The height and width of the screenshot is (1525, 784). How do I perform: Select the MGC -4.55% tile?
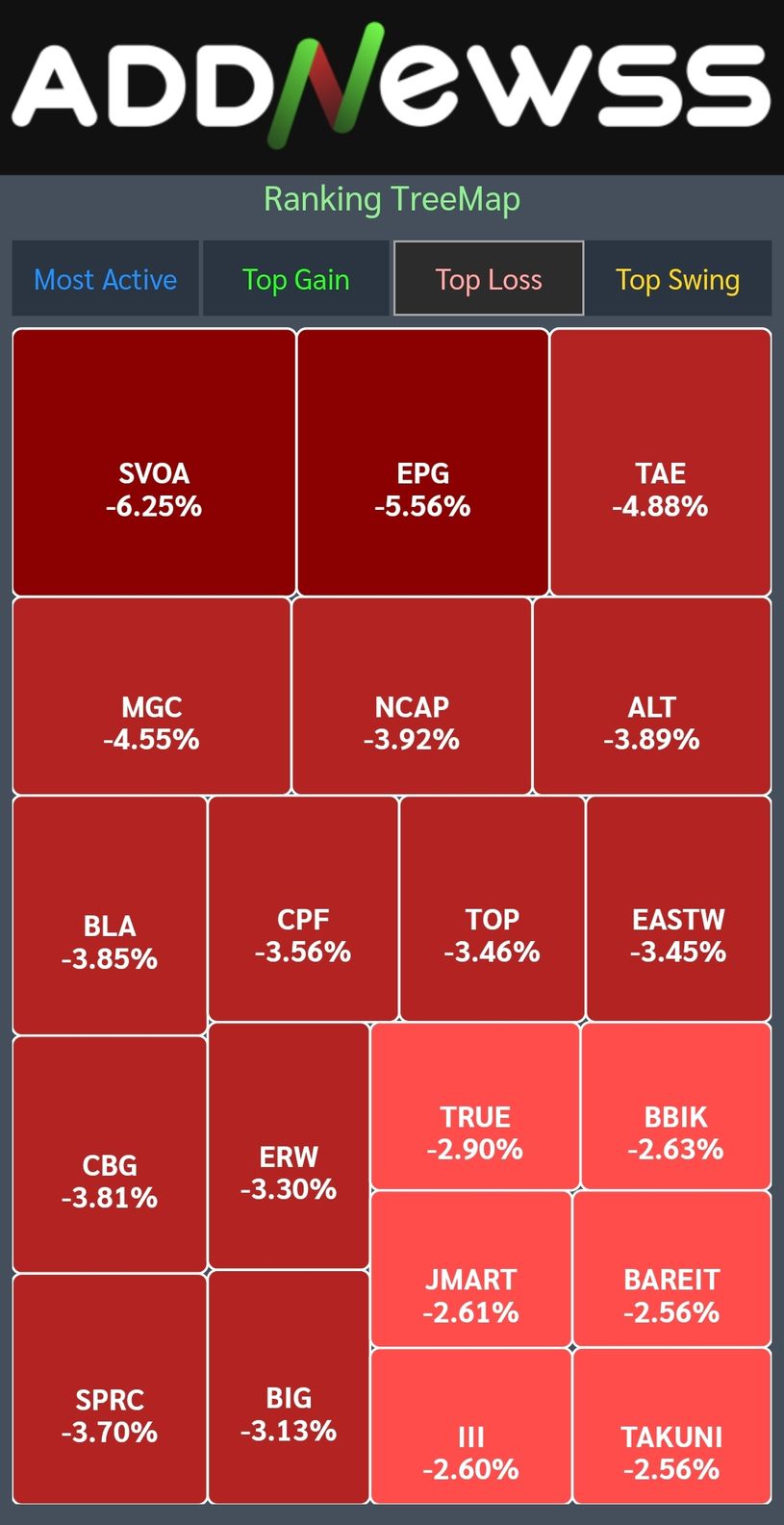click(151, 696)
